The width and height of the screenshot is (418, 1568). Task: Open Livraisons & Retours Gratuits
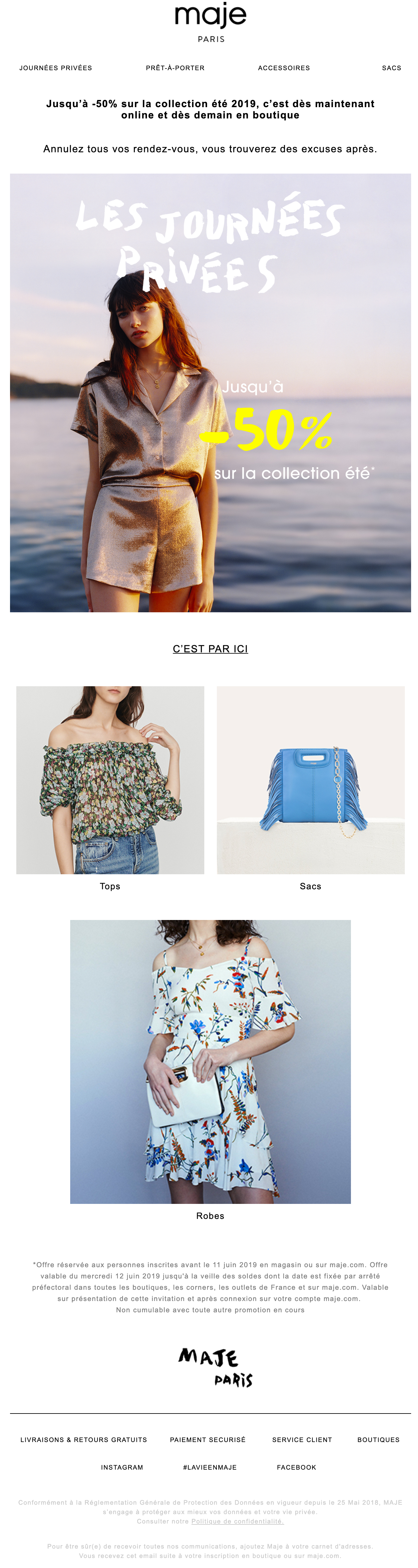tap(83, 1440)
